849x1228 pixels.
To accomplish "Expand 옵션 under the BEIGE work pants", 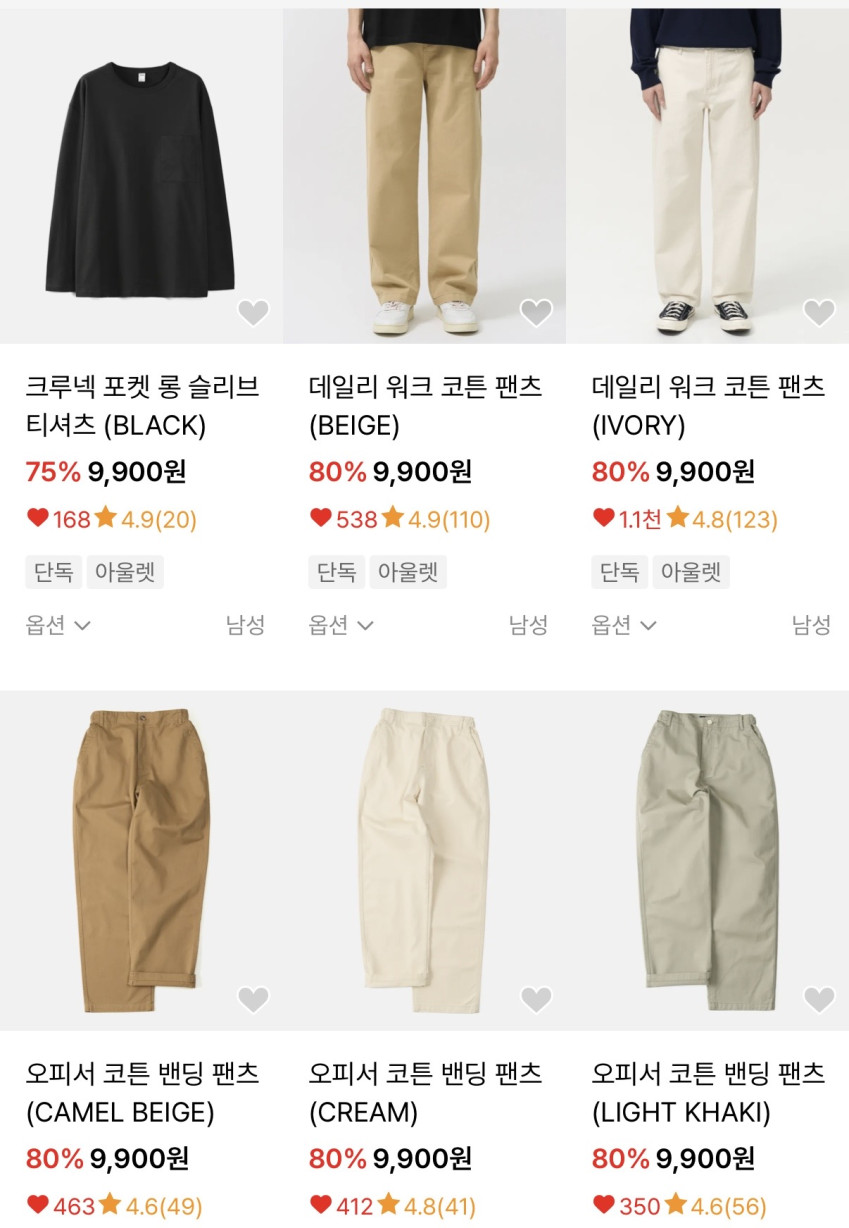I will point(341,625).
